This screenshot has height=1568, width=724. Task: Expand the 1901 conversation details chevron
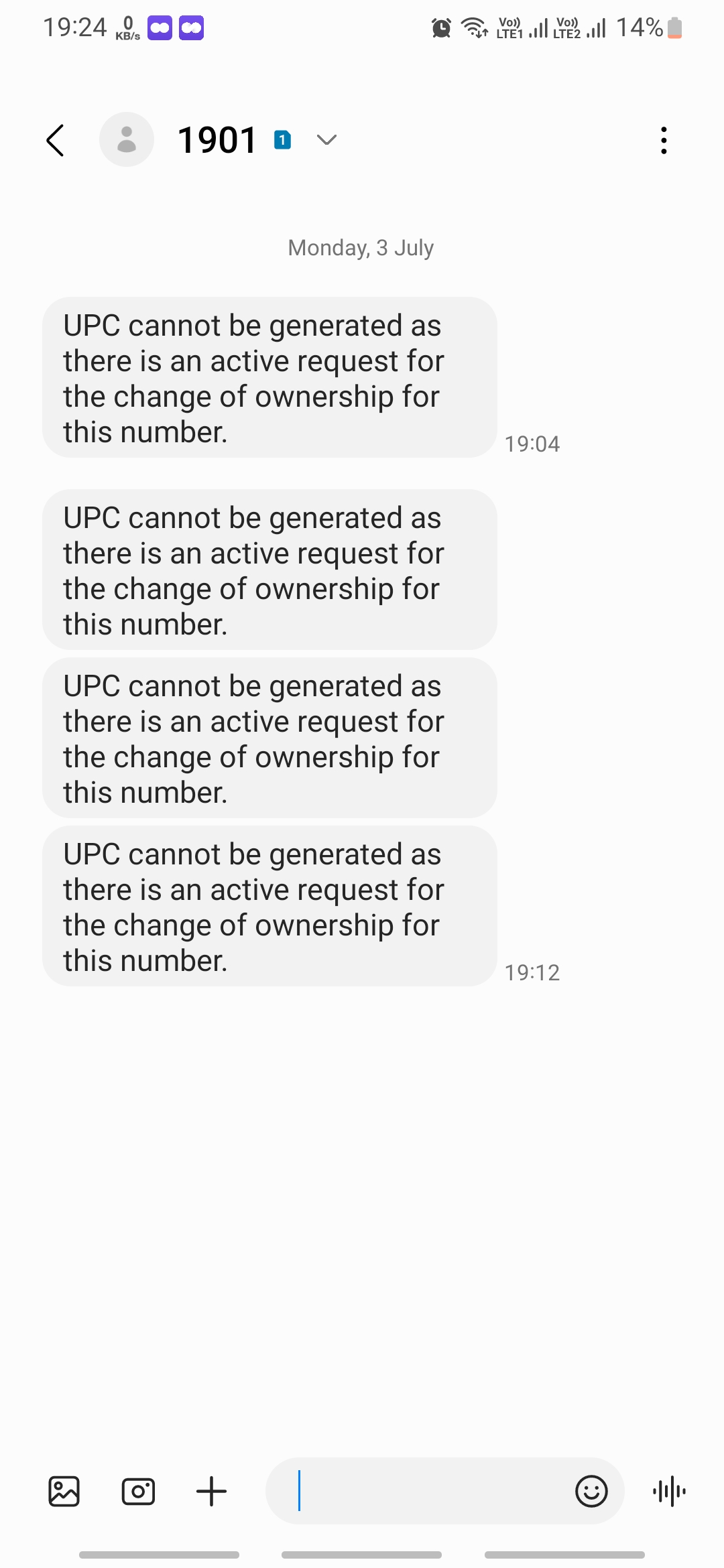(x=326, y=140)
